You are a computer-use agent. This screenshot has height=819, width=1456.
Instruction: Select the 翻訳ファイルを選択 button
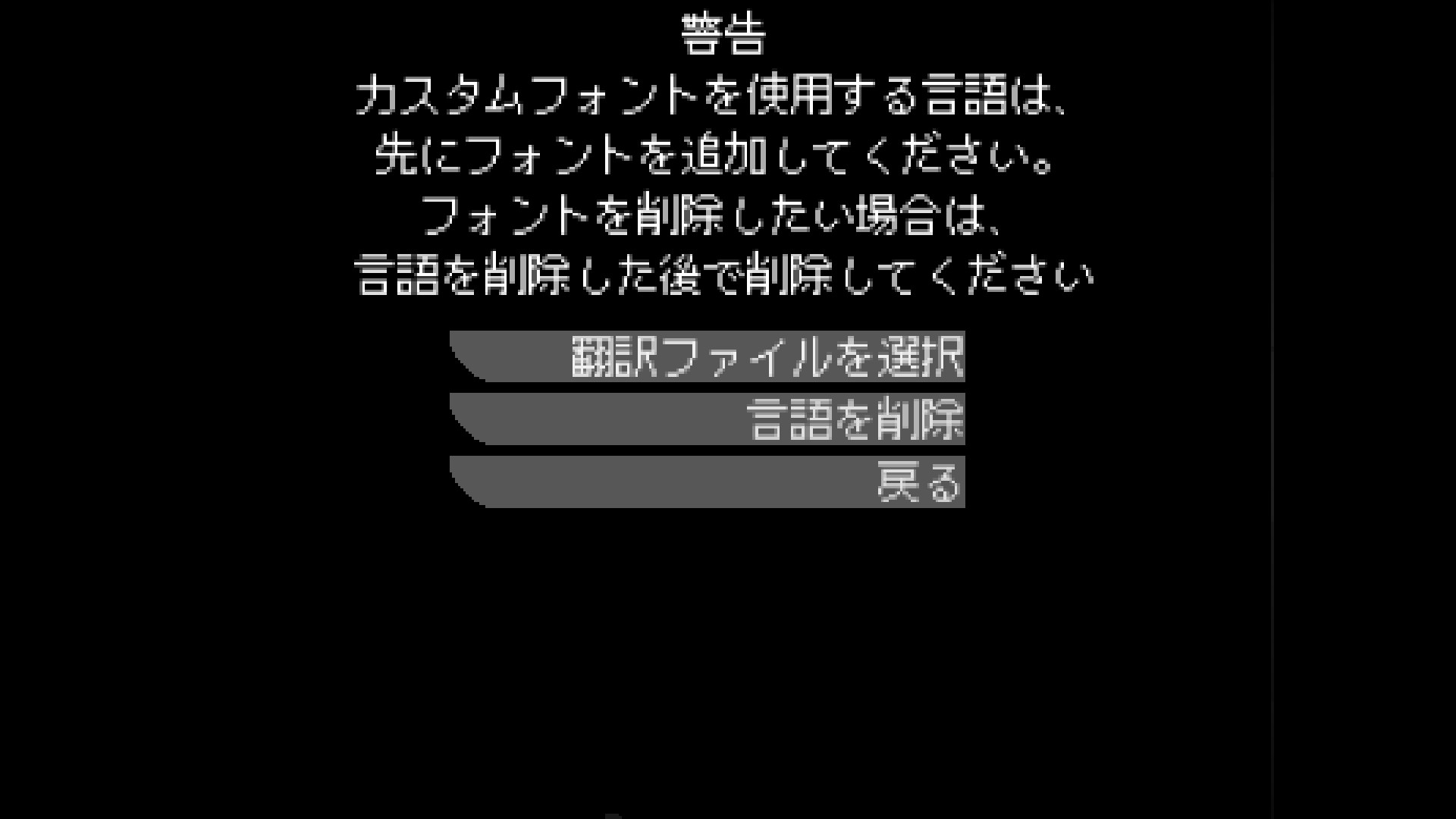(x=707, y=356)
